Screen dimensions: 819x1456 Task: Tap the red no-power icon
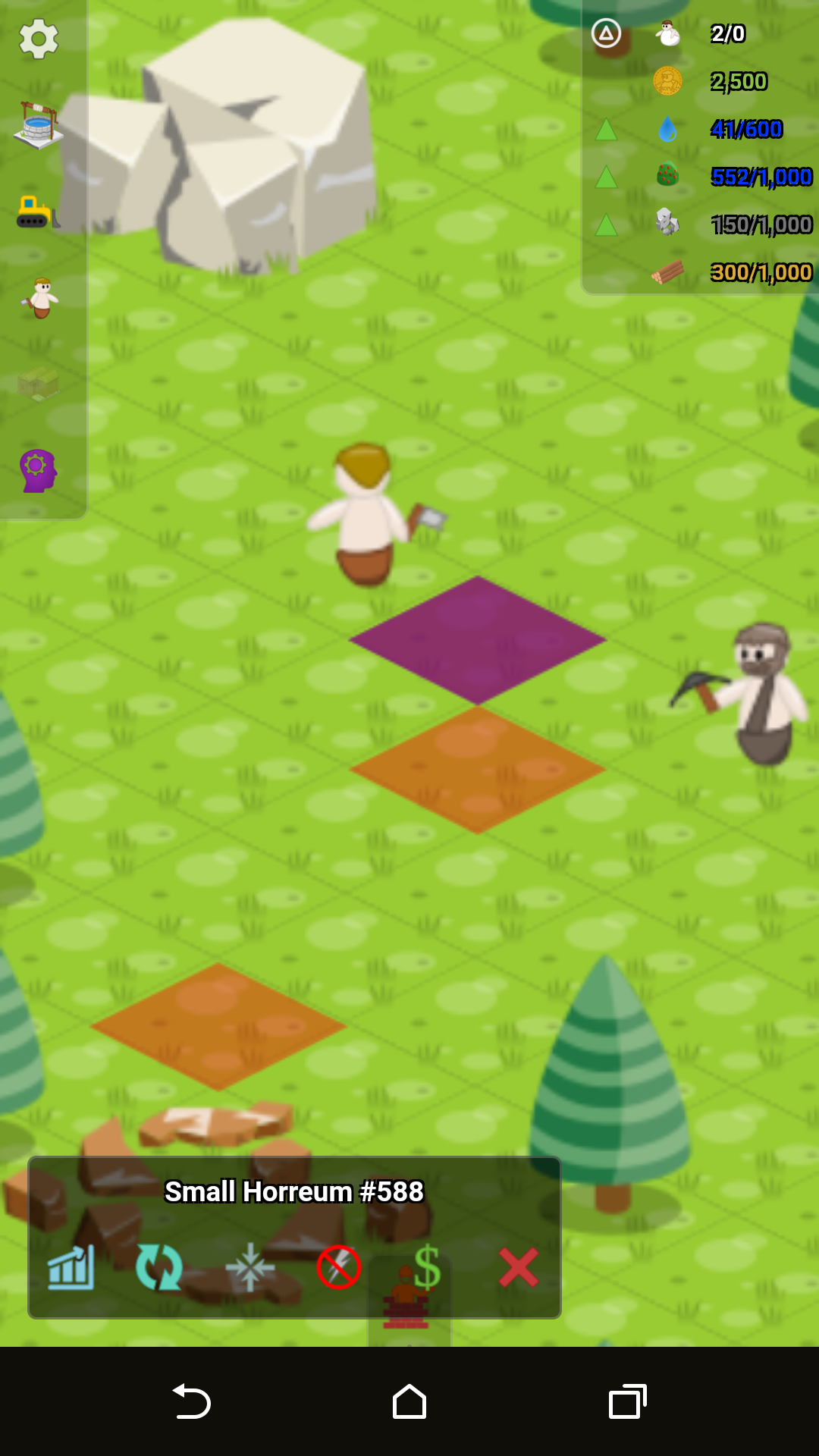coord(338,1267)
